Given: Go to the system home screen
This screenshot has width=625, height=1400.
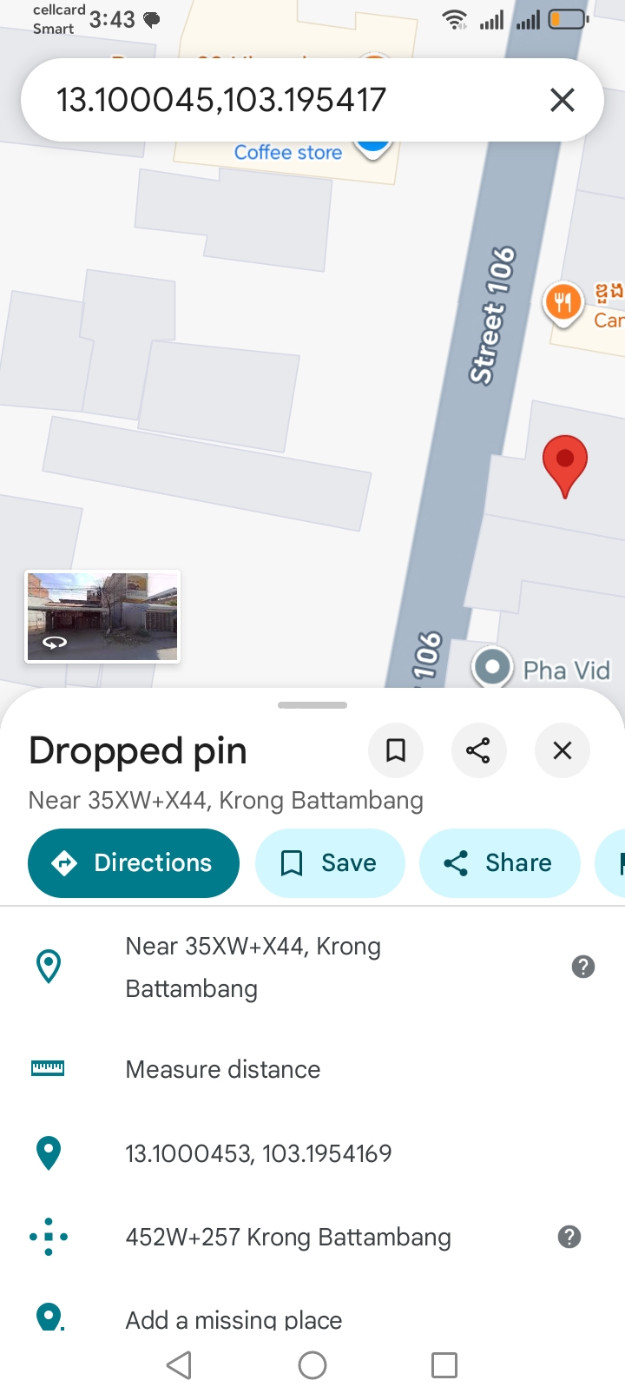Looking at the screenshot, I should coord(313,1365).
